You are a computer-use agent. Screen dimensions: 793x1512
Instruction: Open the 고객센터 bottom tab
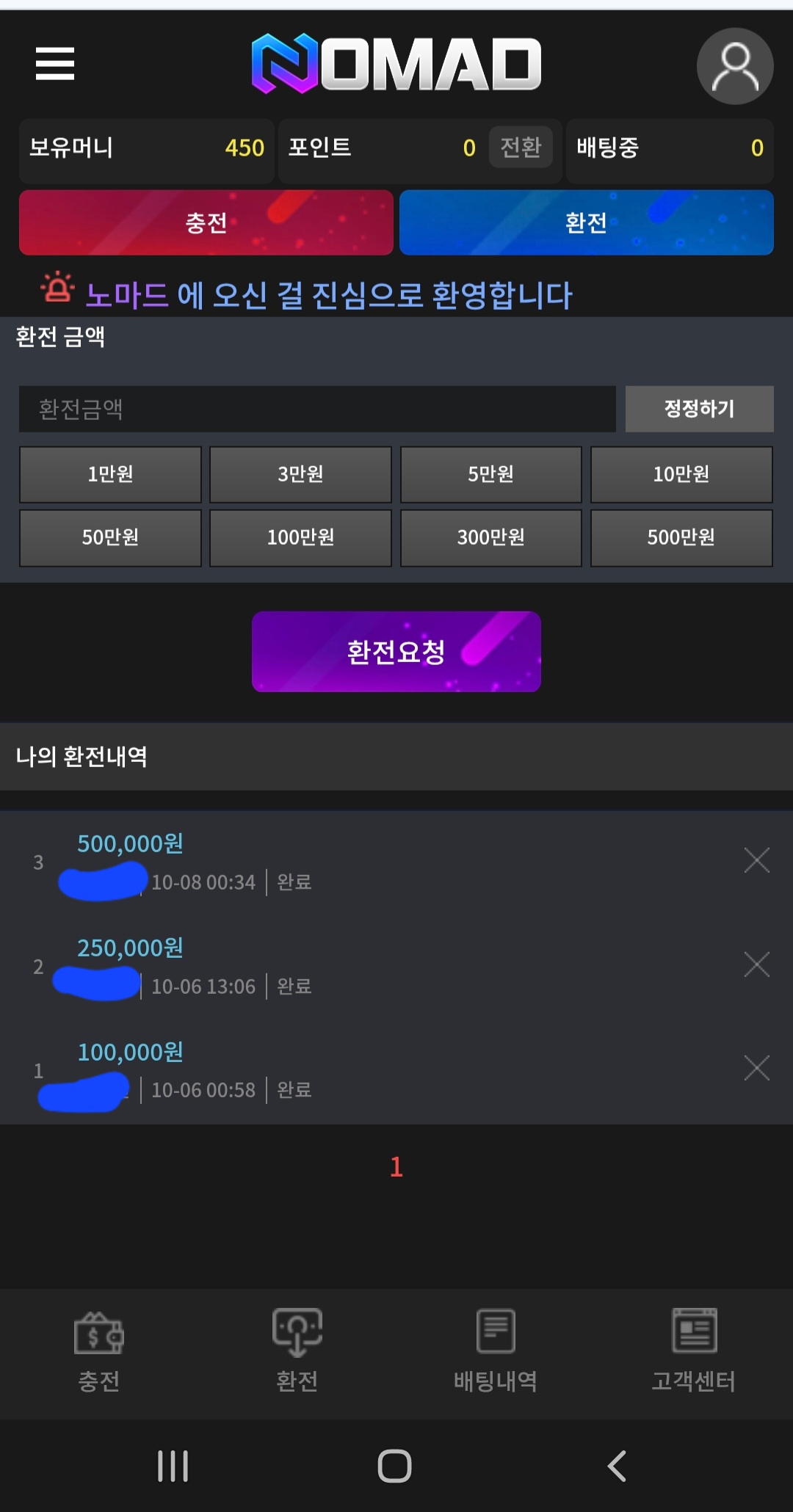693,1351
